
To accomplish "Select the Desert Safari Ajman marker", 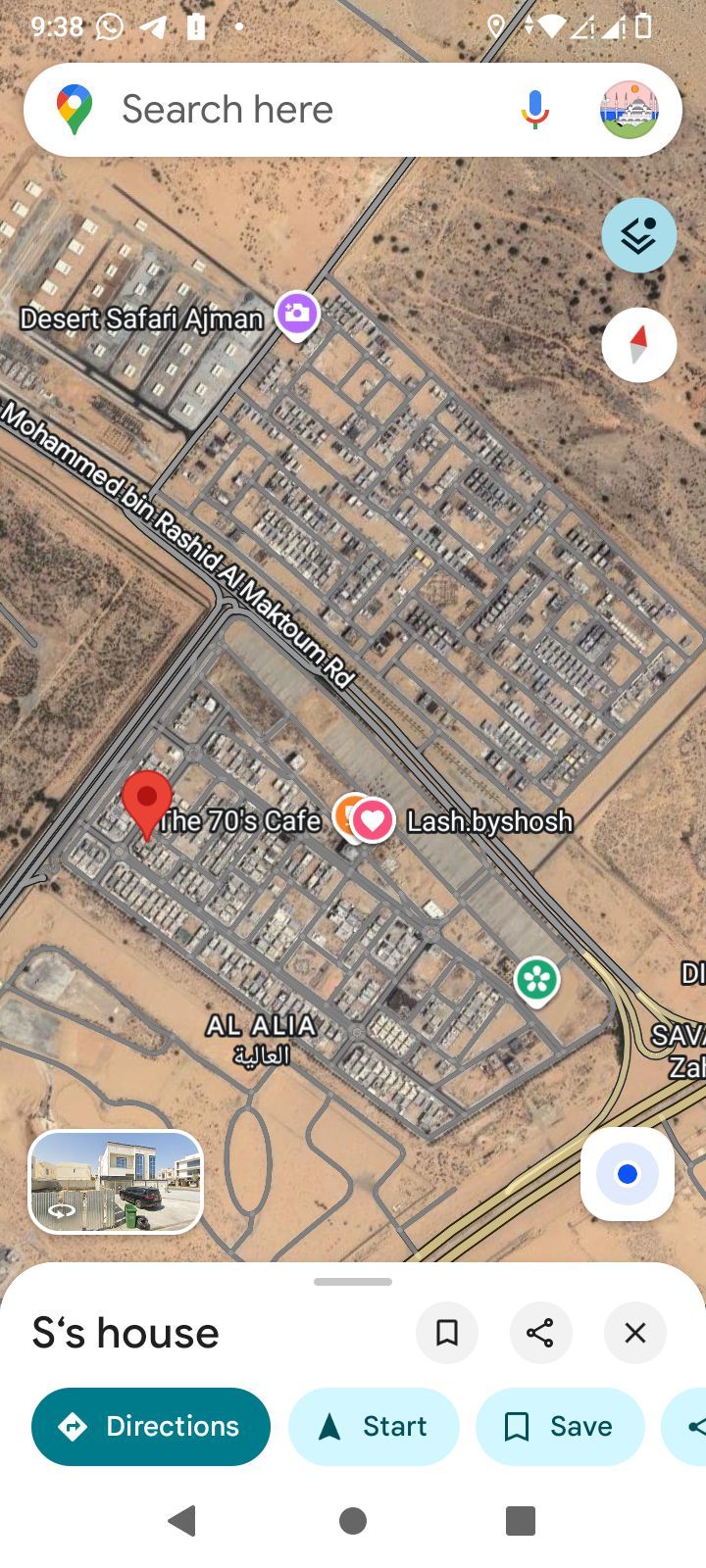I will coord(296,314).
